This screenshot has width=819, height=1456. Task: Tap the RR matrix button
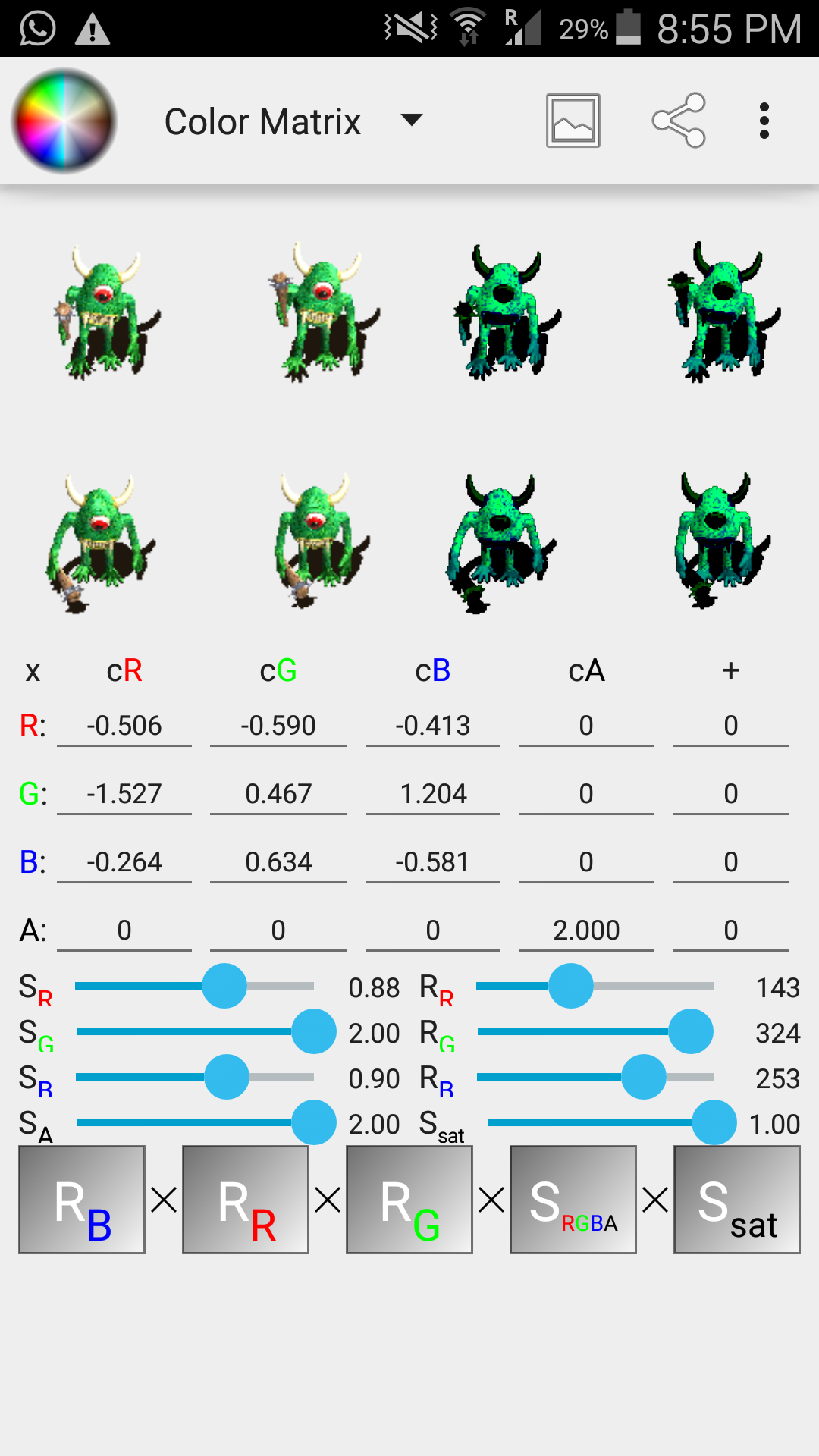pos(246,1200)
